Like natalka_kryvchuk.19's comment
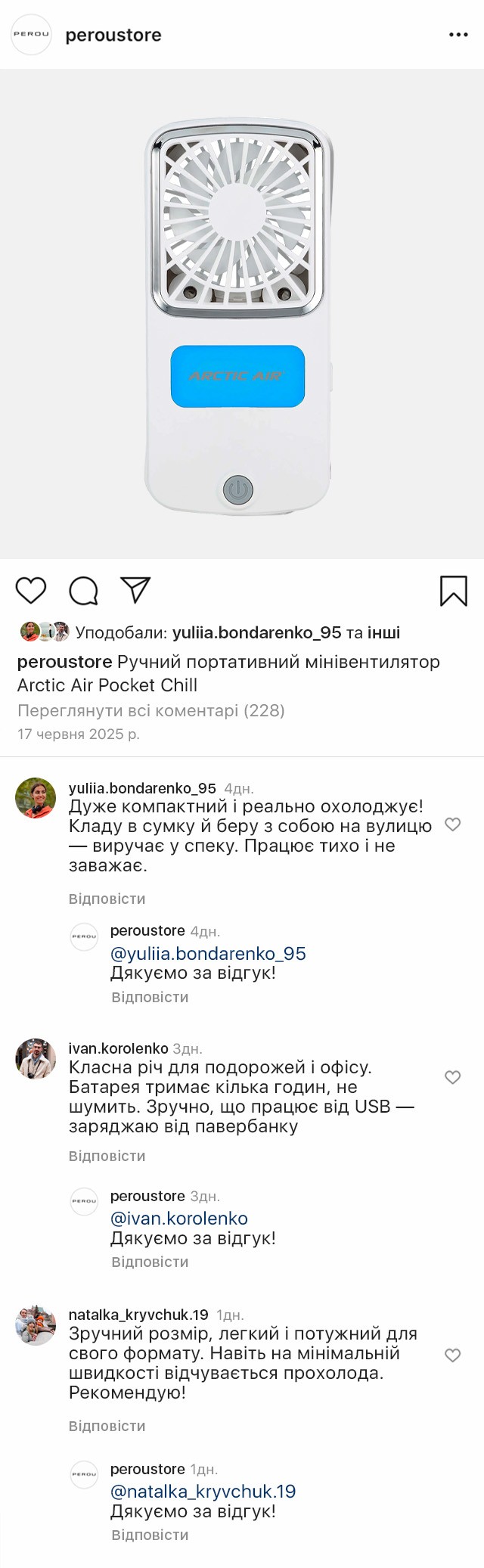The width and height of the screenshot is (484, 1568). [452, 1355]
